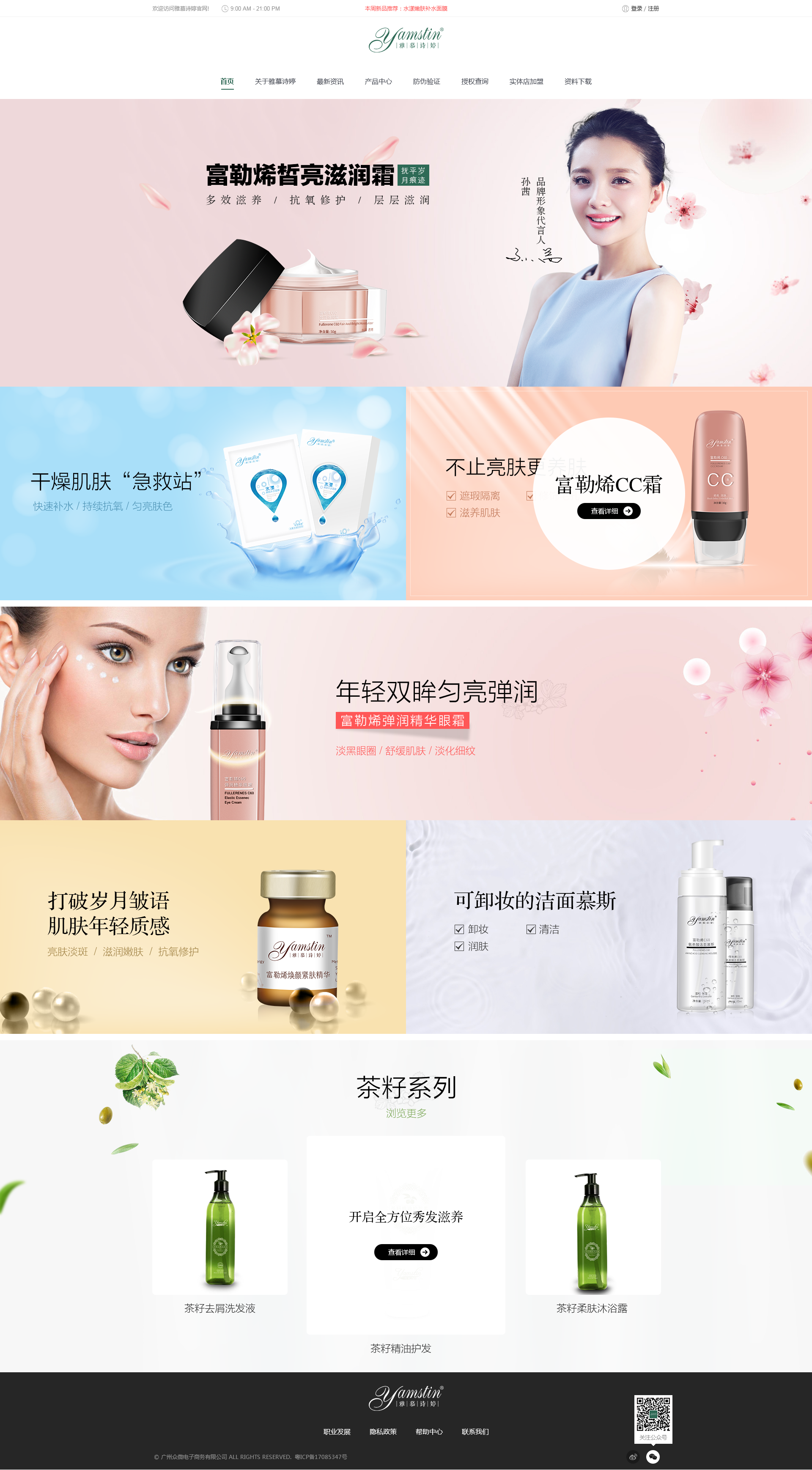Open 联系我们 footer link
The height and width of the screenshot is (1470, 812).
tap(475, 1432)
